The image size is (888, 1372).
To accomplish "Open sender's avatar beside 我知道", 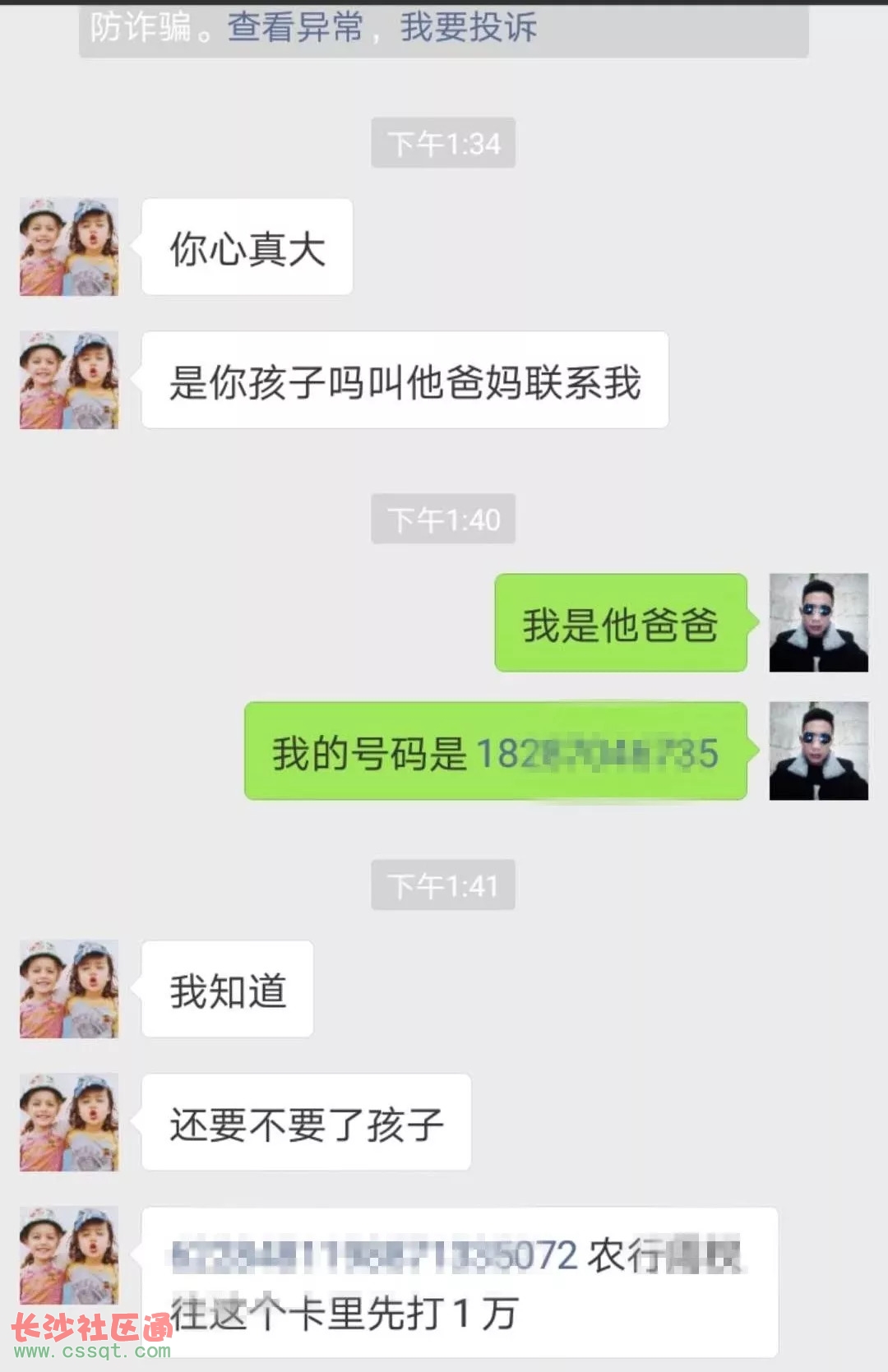I will 69,989.
